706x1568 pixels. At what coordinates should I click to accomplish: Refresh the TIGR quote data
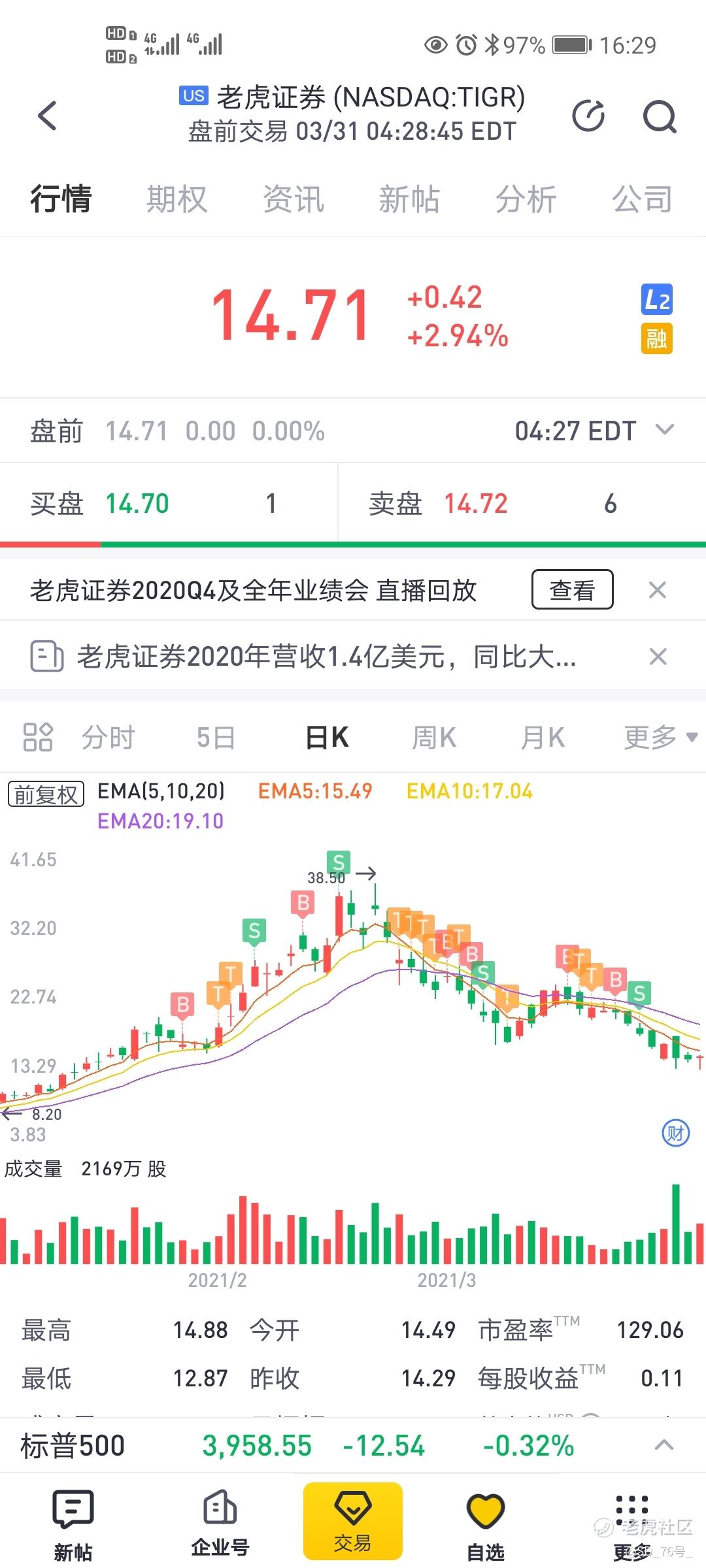588,116
